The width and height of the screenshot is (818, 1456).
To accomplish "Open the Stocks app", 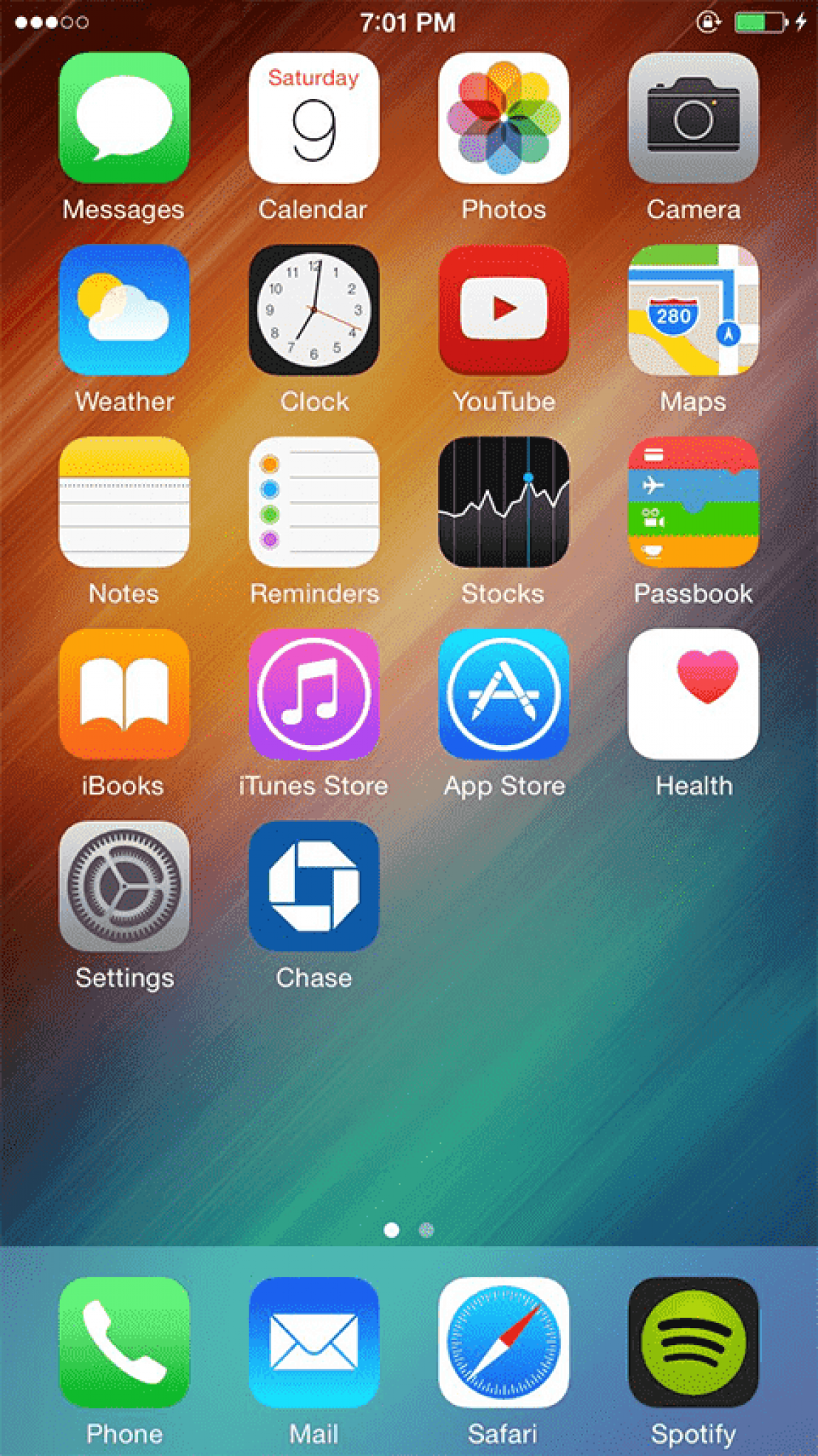I will point(503,502).
